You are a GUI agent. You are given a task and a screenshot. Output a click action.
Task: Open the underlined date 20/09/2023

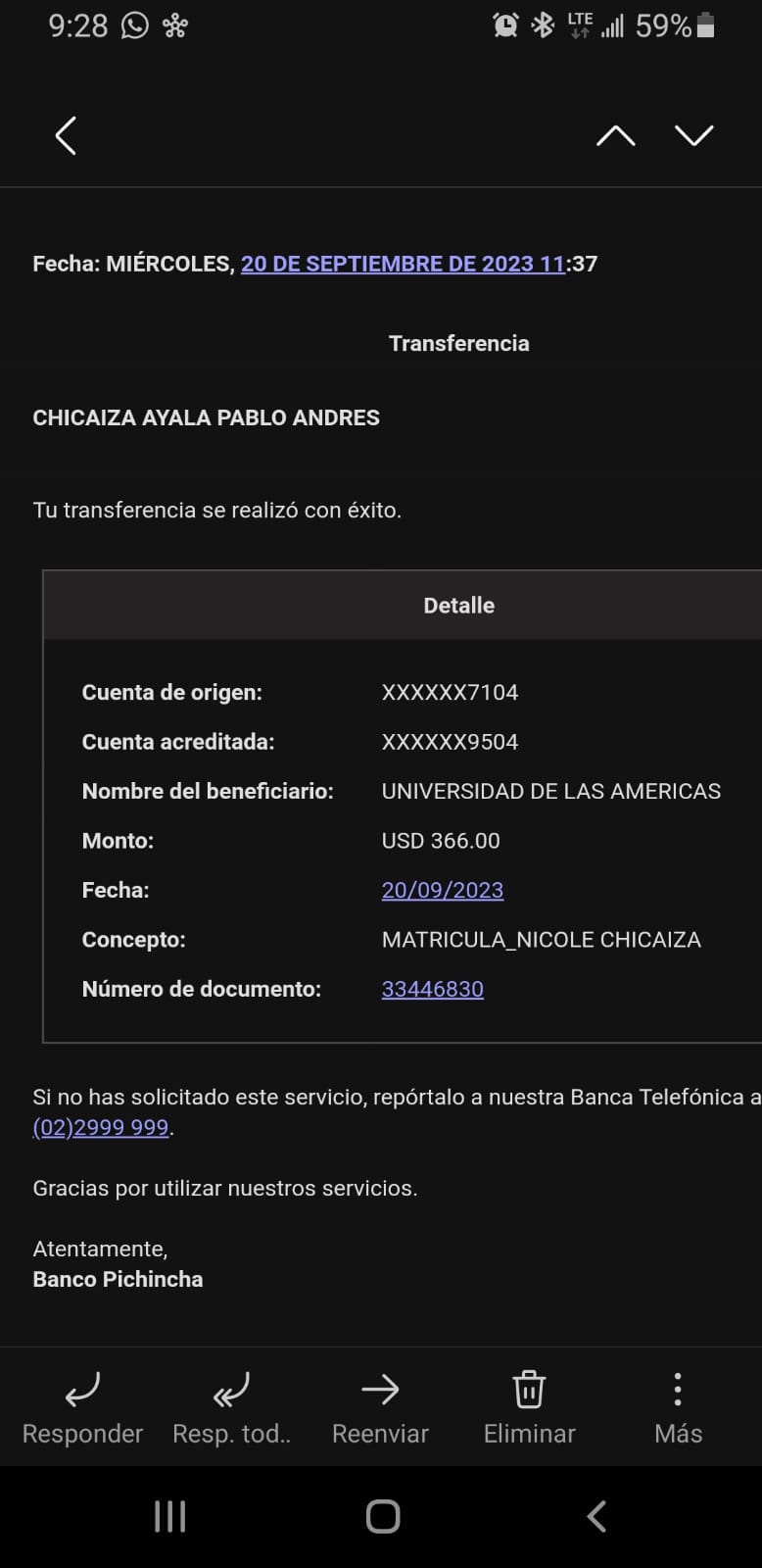442,890
